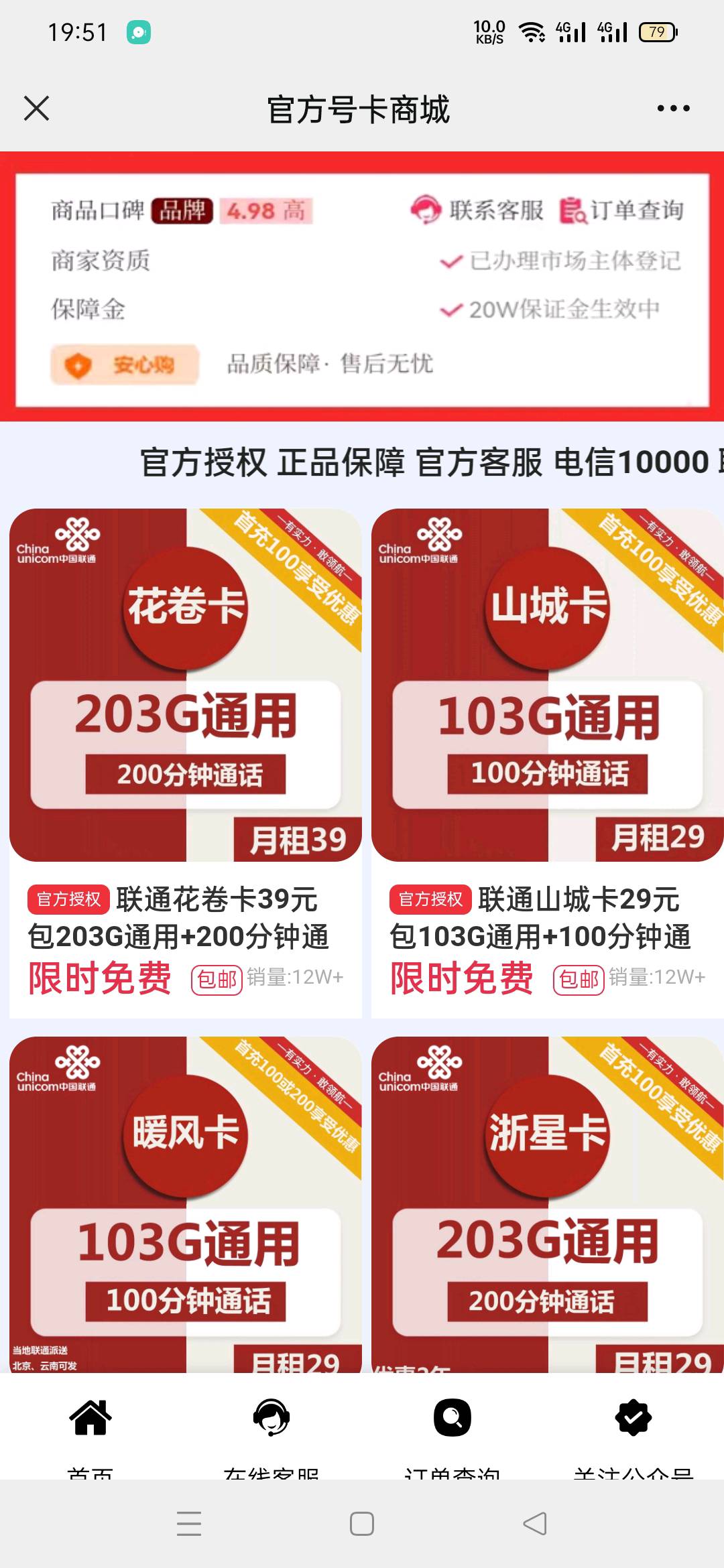View the 浙星卡 203G plan card

[548, 1206]
